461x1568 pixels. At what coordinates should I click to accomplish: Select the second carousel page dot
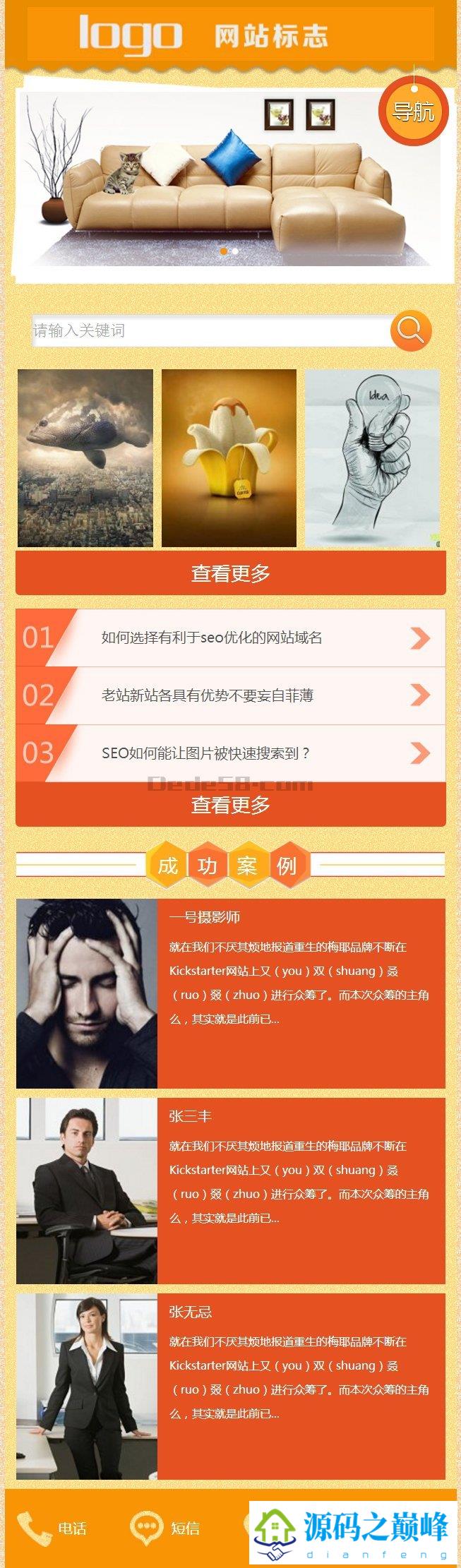(235, 251)
